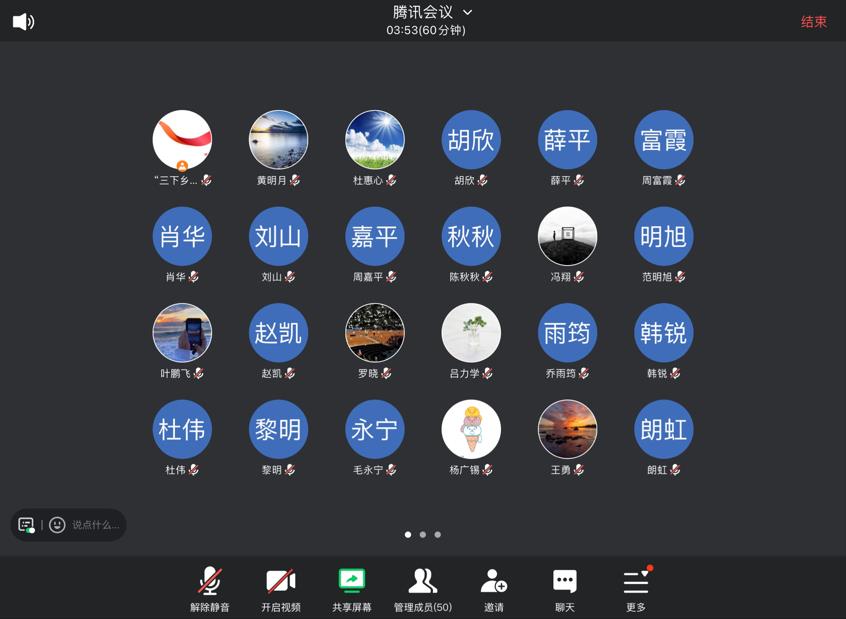The width and height of the screenshot is (846, 619).
Task: Select participant 黄明月's tile
Action: tap(278, 140)
